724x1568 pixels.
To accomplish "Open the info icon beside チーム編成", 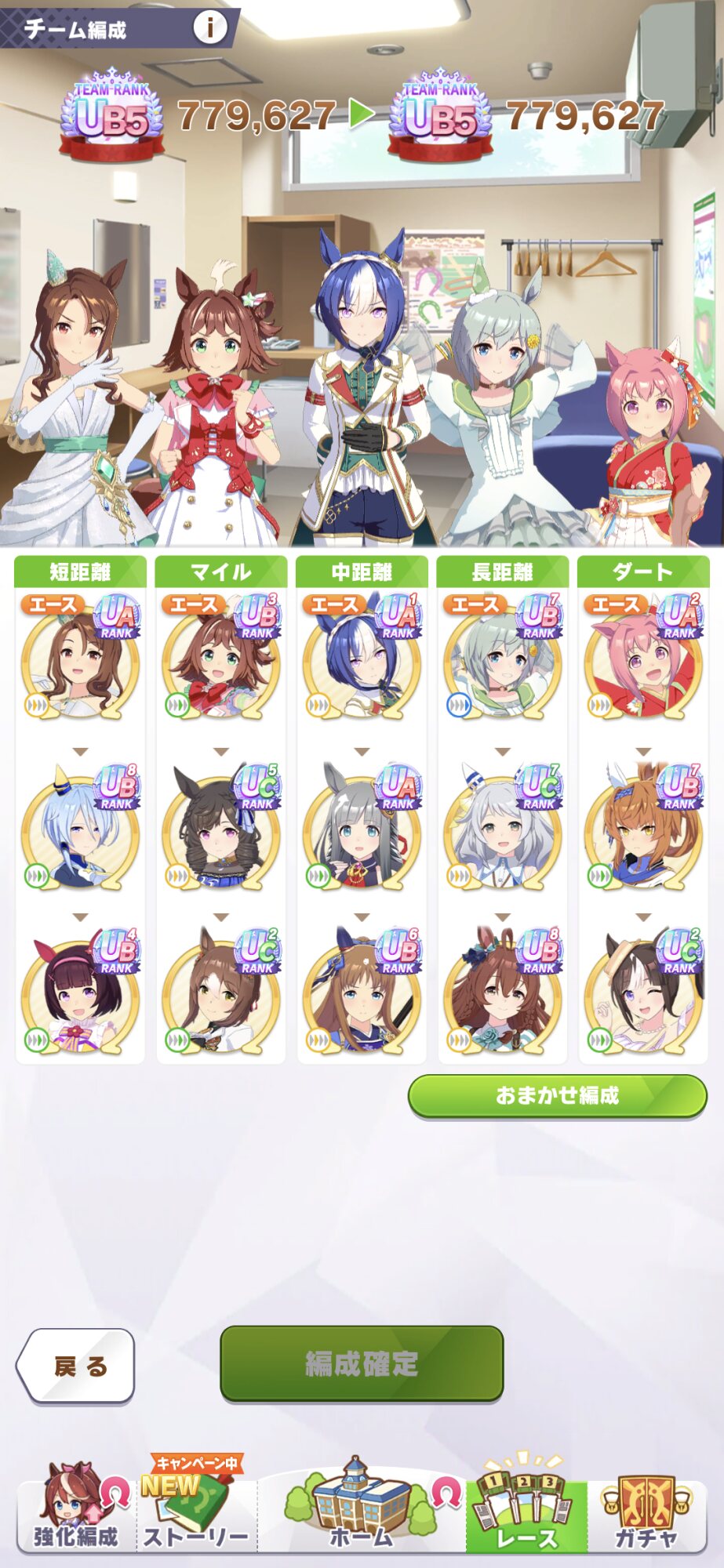I will 209,27.
